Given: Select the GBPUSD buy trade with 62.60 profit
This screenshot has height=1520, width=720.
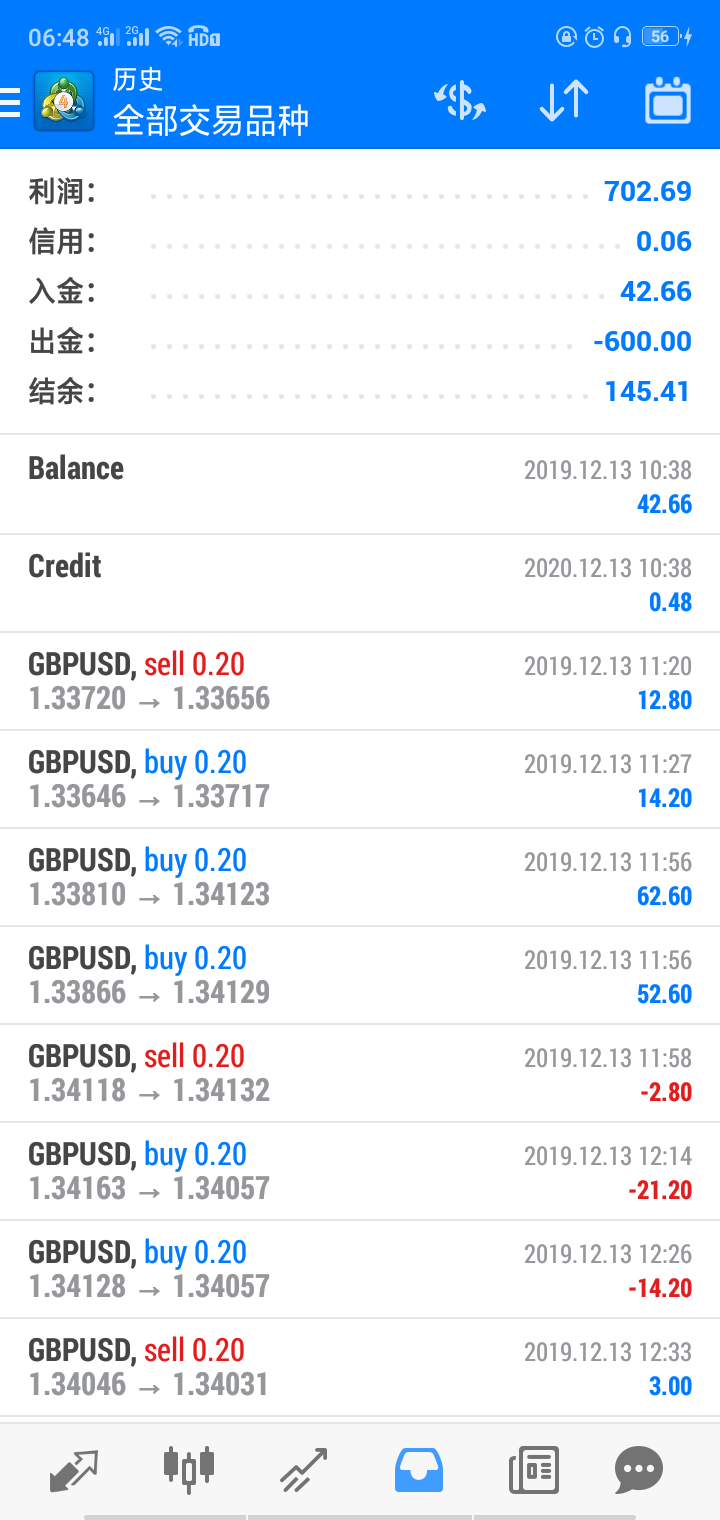Looking at the screenshot, I should 360,877.
